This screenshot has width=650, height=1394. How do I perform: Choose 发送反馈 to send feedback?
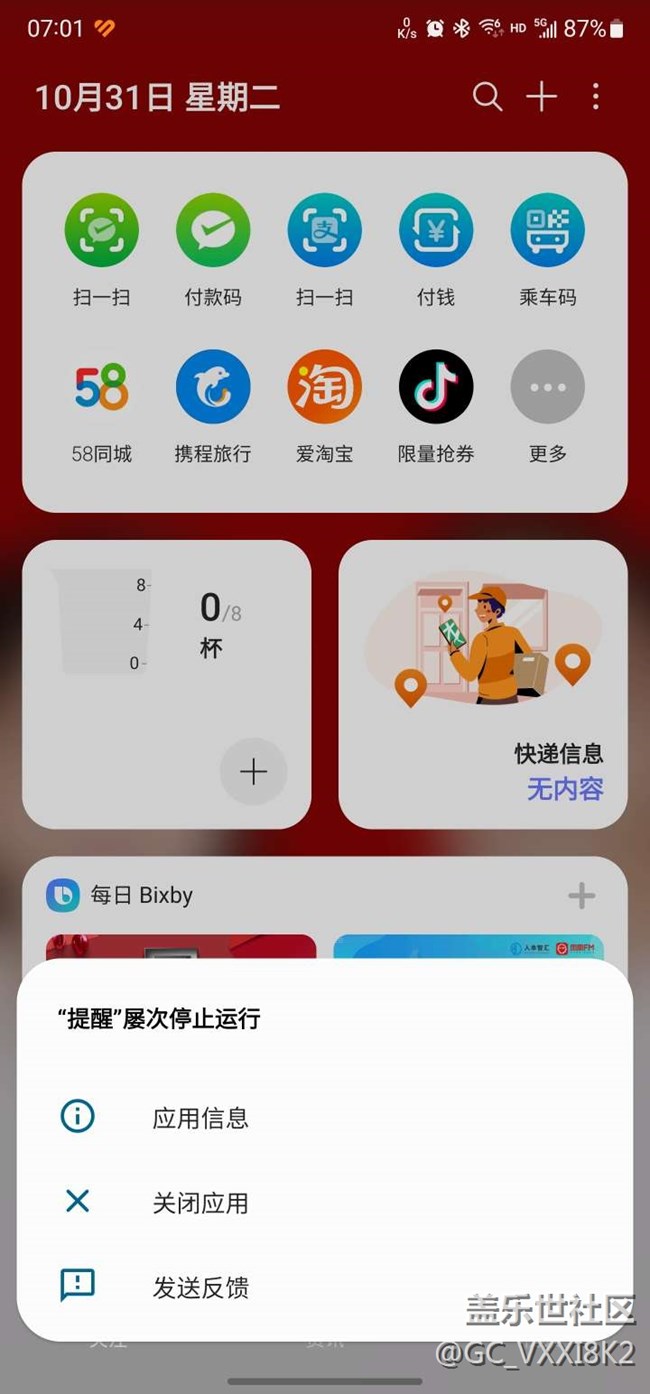coord(200,1288)
